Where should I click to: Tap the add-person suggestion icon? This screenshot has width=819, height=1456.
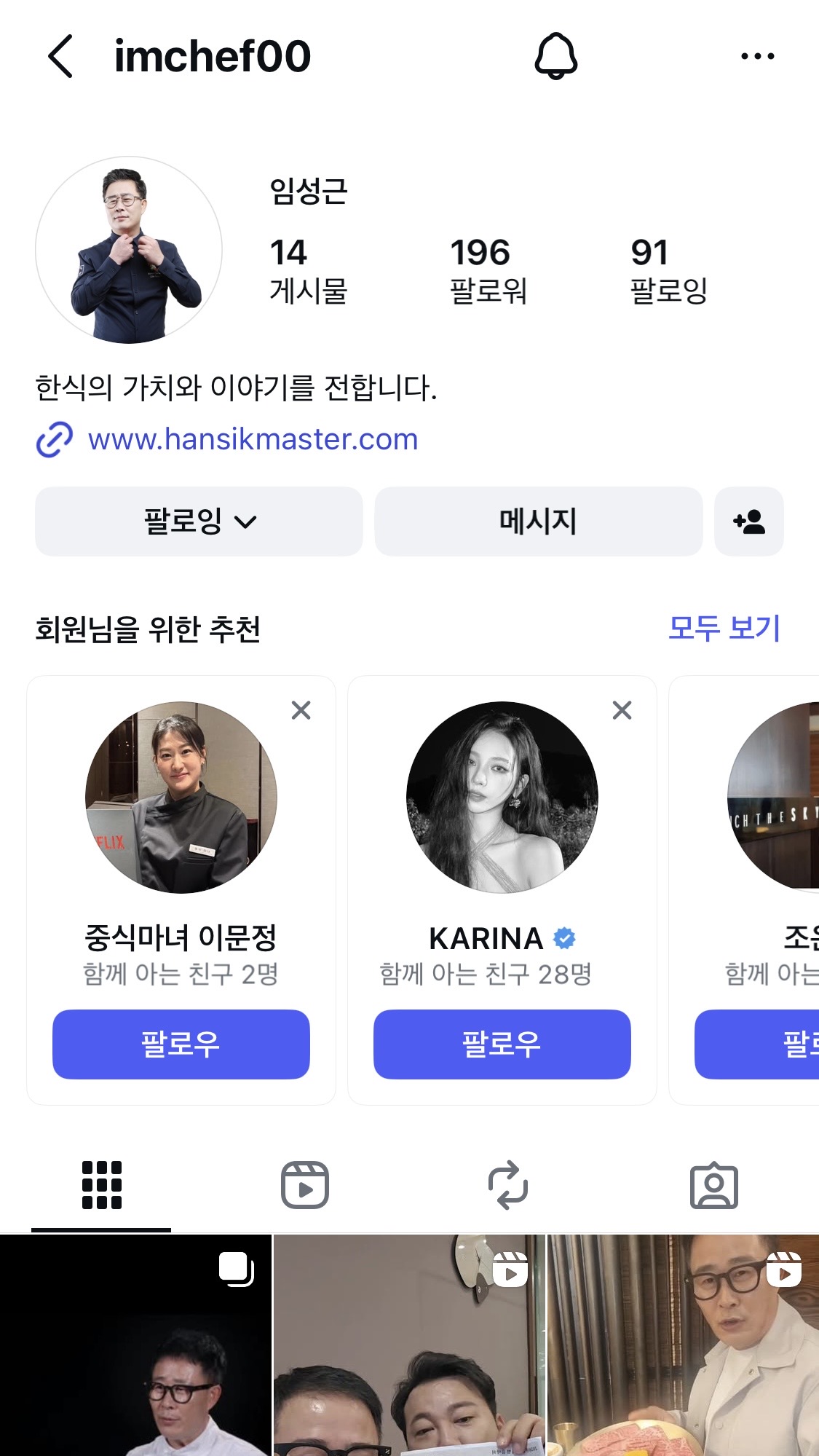pyautogui.click(x=749, y=521)
